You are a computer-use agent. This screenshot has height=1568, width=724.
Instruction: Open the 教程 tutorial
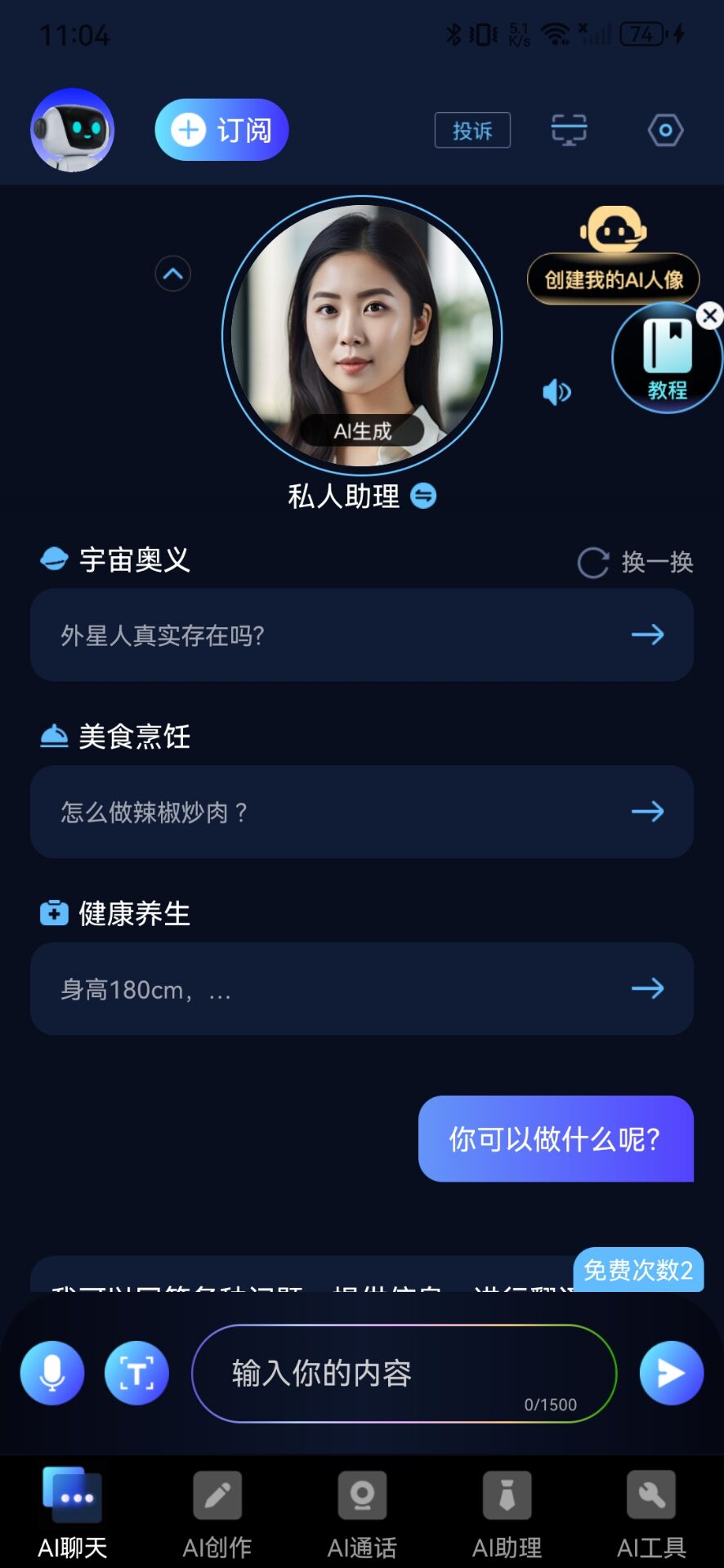tap(666, 360)
